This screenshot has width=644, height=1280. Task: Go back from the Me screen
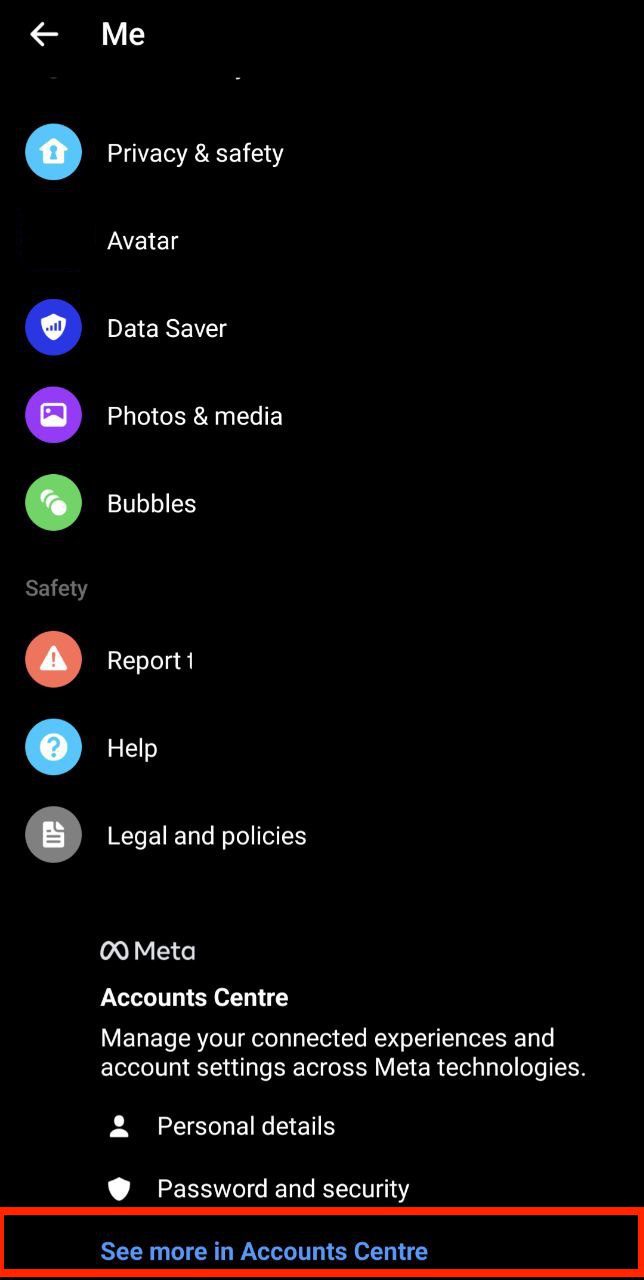[44, 34]
